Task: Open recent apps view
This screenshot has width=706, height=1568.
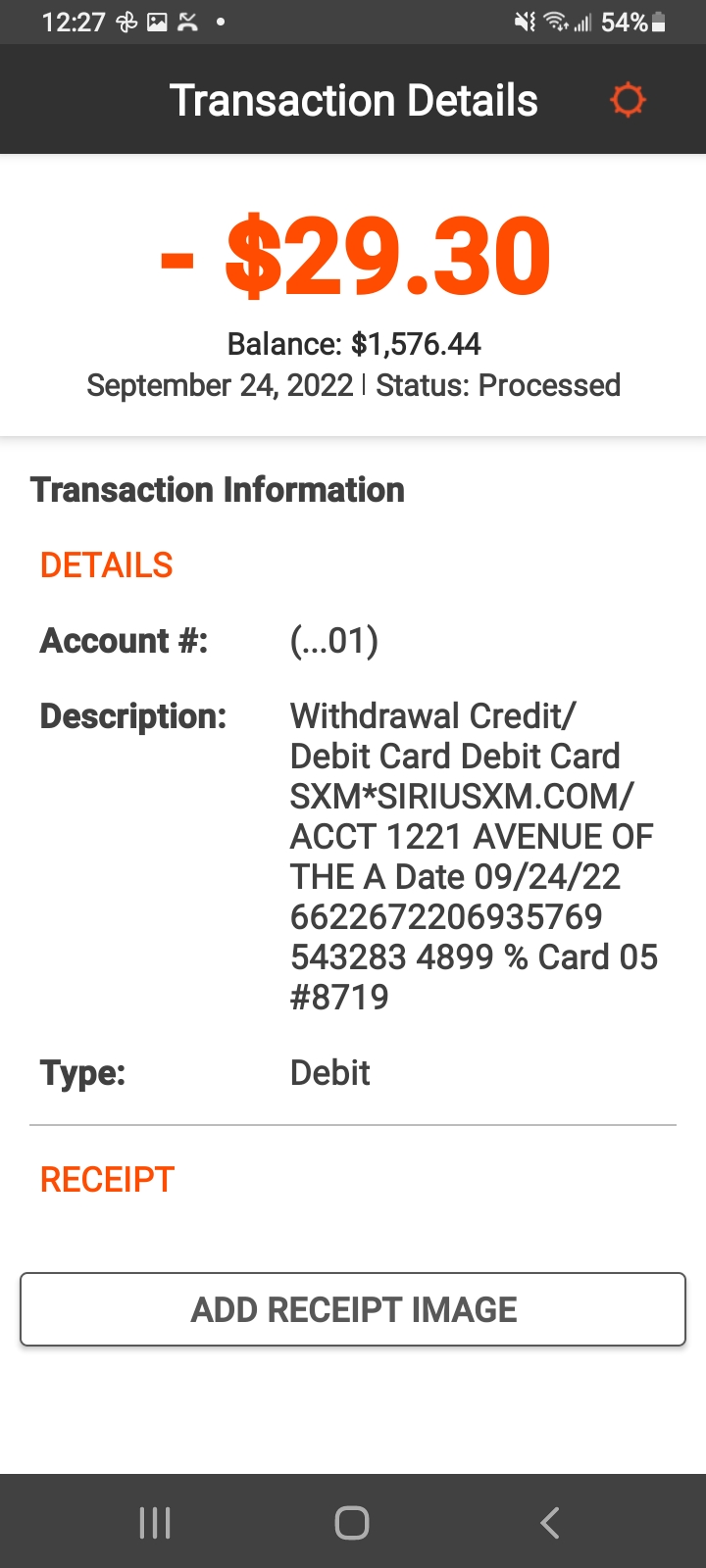Action: 155,1522
